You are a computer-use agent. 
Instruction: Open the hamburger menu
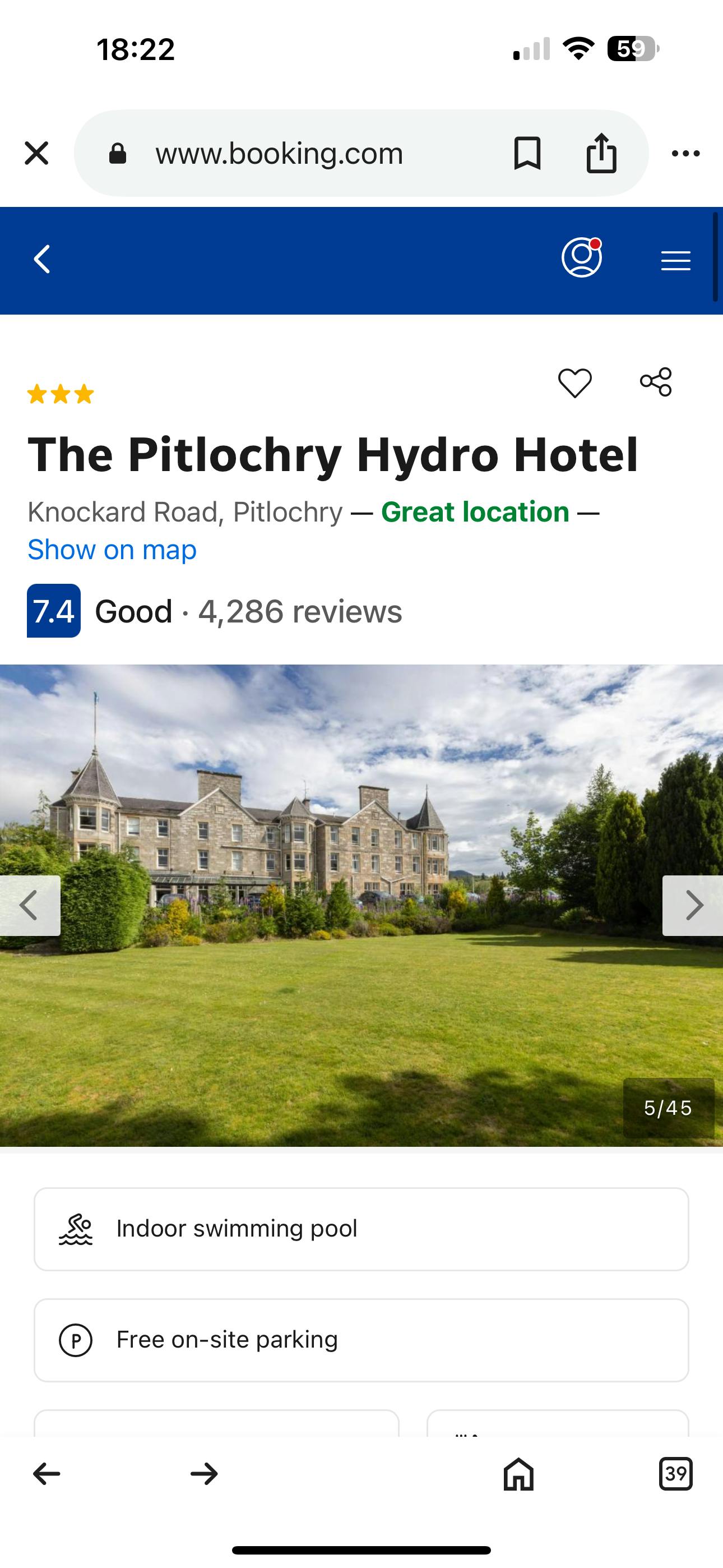click(x=675, y=261)
